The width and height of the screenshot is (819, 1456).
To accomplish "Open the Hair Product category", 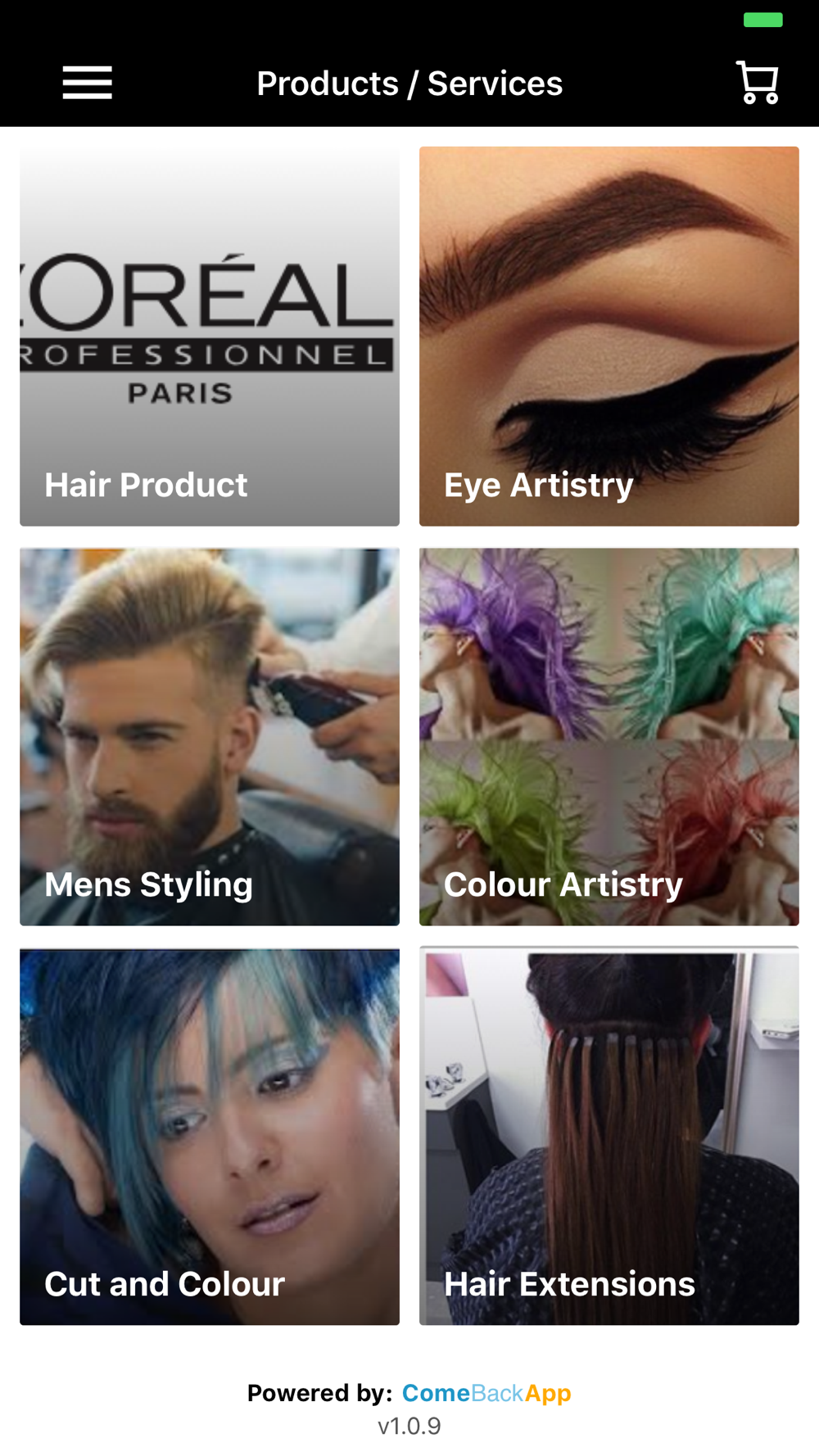I will pyautogui.click(x=210, y=337).
